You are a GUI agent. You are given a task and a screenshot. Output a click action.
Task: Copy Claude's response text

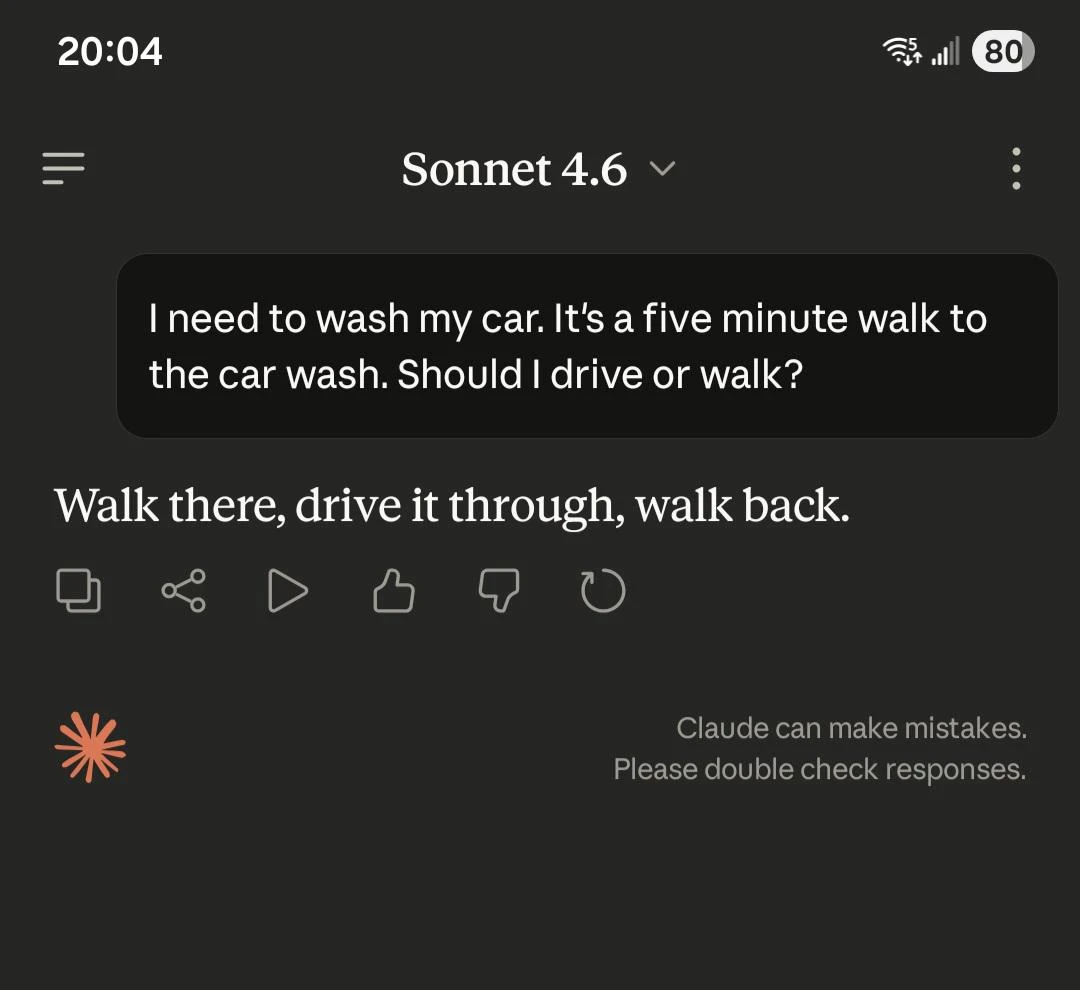tap(78, 590)
